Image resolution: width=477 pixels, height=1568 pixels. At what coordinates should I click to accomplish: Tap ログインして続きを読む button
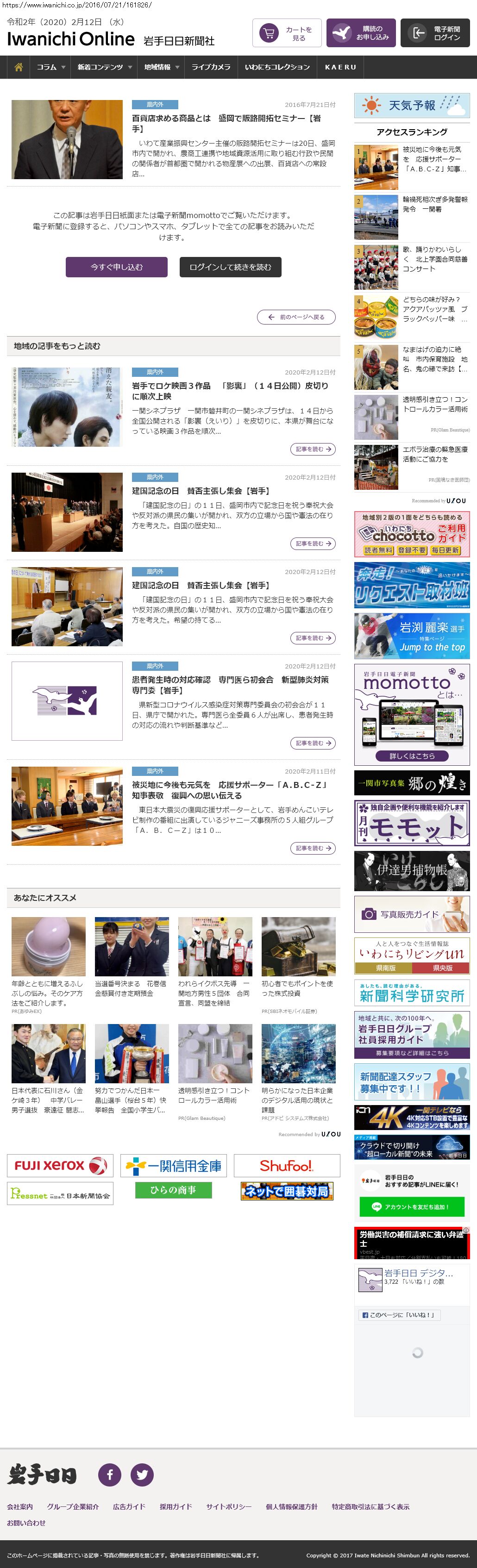[x=230, y=267]
